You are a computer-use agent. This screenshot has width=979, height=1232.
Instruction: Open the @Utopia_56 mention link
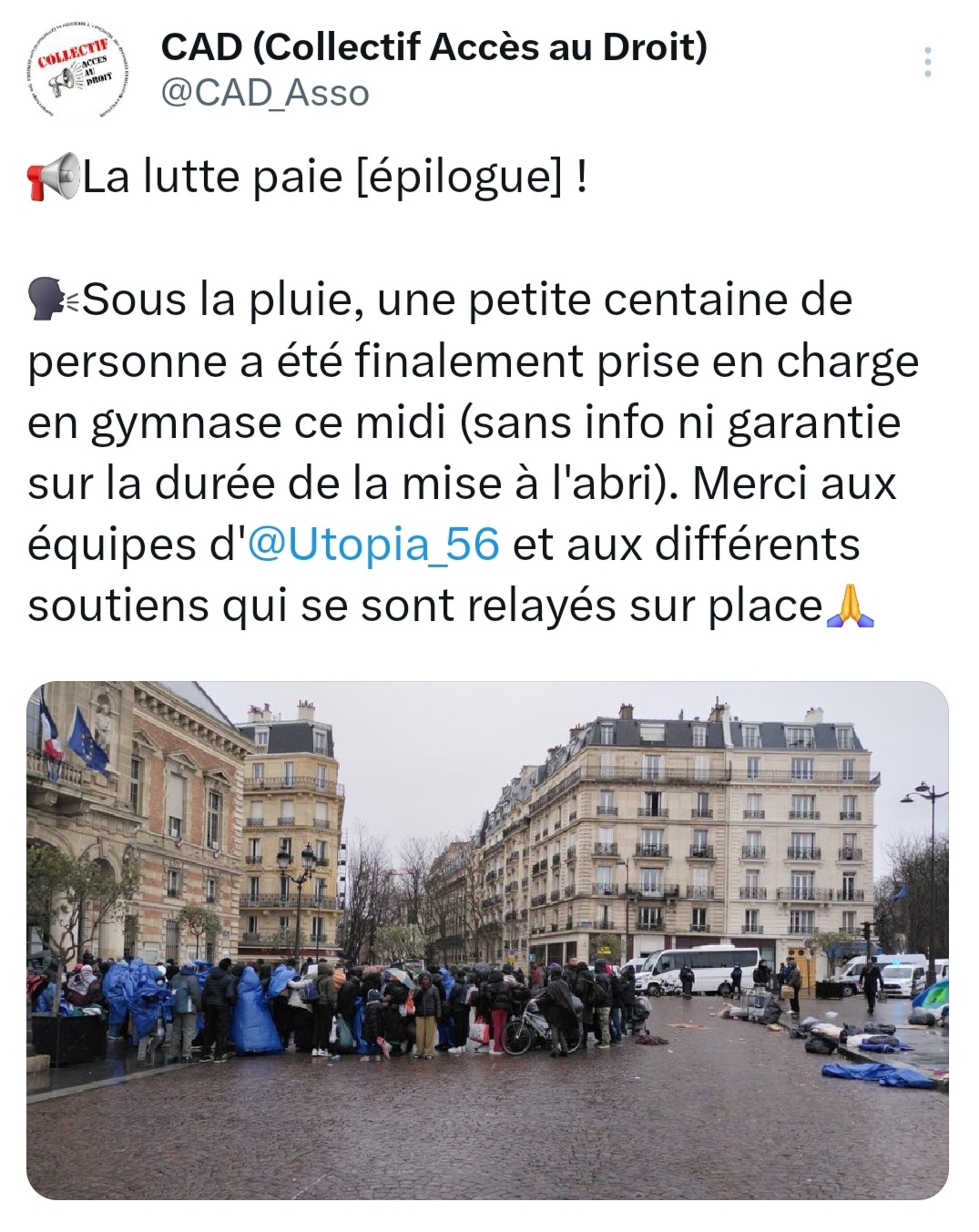click(x=373, y=543)
